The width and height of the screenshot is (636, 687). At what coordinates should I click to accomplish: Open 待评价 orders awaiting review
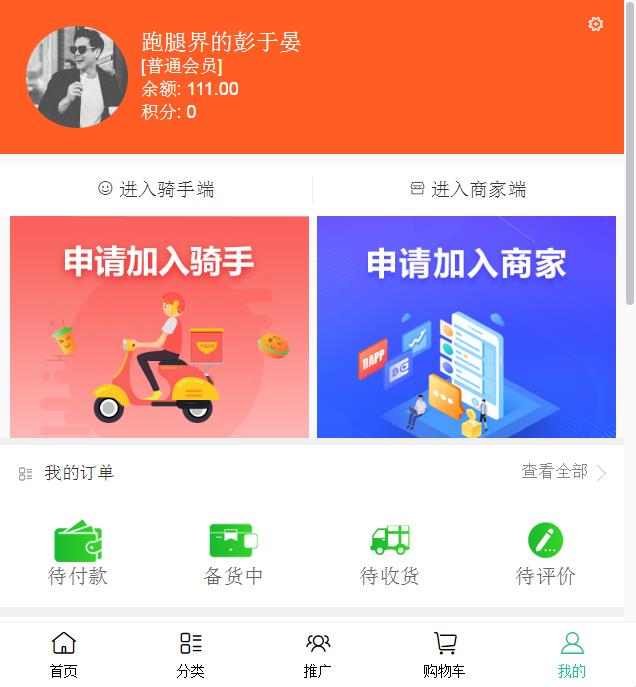[x=545, y=553]
